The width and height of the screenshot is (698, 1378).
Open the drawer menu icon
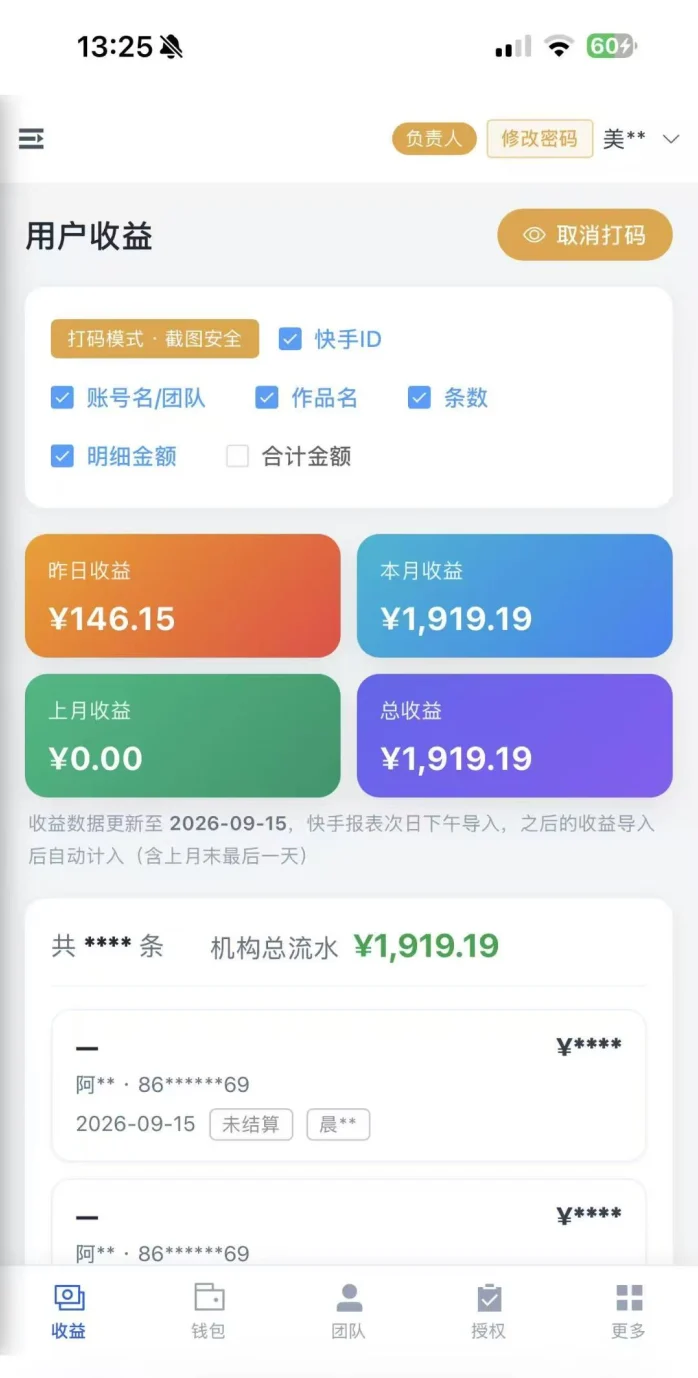[31, 138]
